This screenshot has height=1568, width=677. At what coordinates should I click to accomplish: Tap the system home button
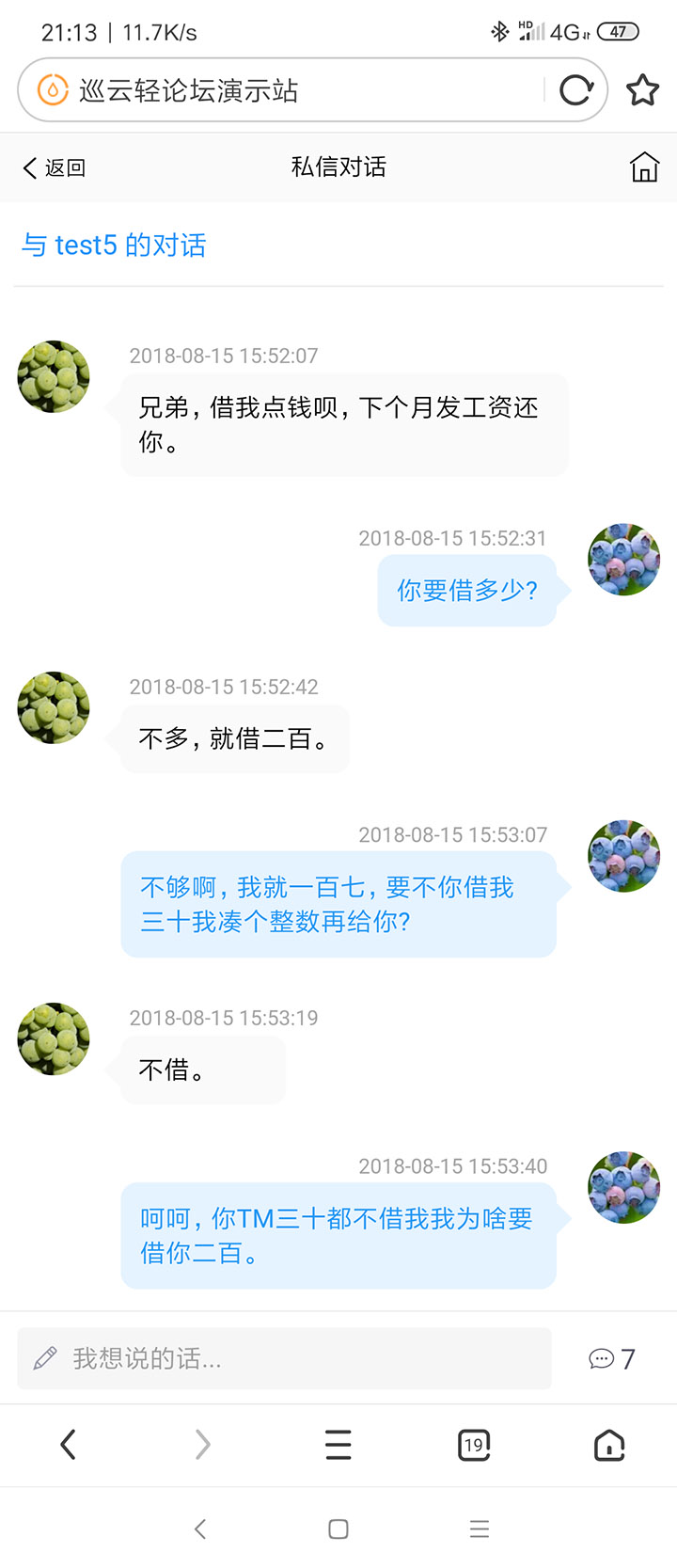point(338,1528)
